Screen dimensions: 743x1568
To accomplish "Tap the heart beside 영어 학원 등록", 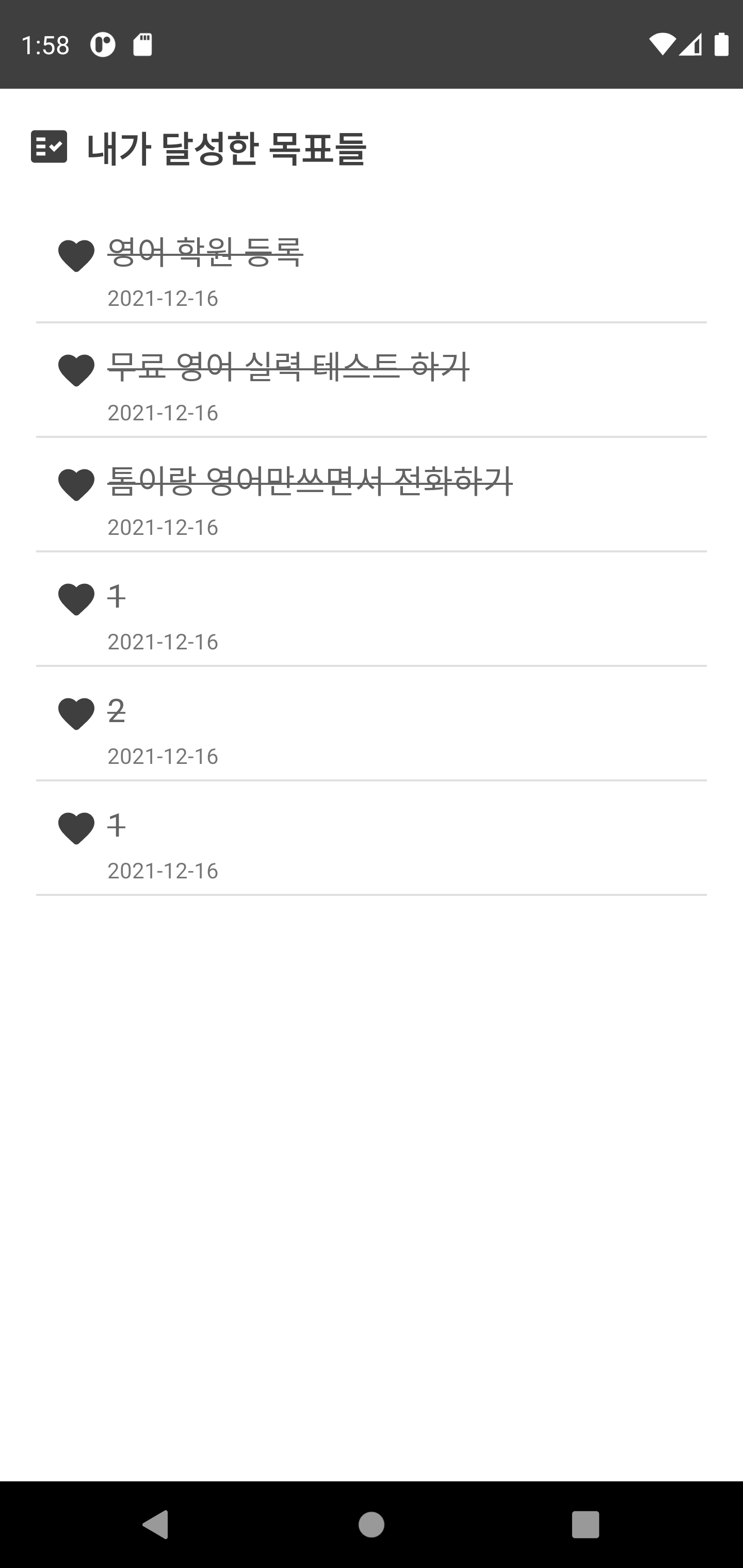I will click(x=76, y=255).
